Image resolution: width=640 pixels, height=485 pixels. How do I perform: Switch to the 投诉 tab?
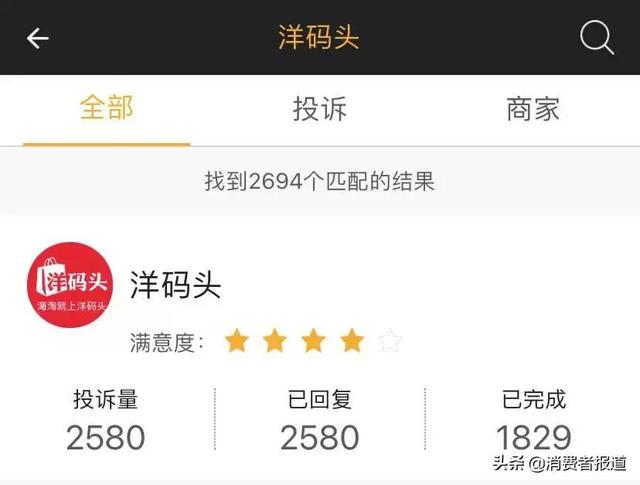click(320, 109)
